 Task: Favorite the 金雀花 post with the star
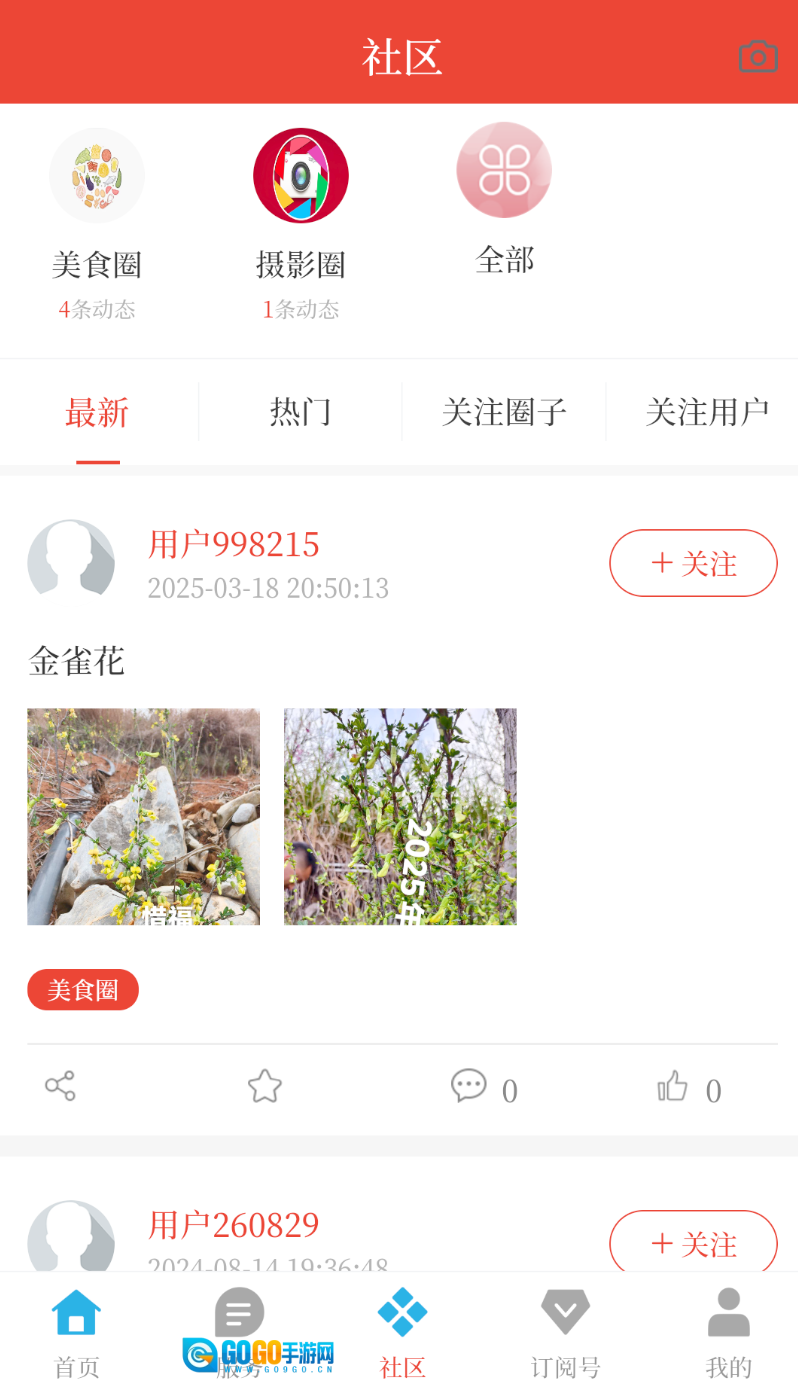click(x=265, y=1086)
